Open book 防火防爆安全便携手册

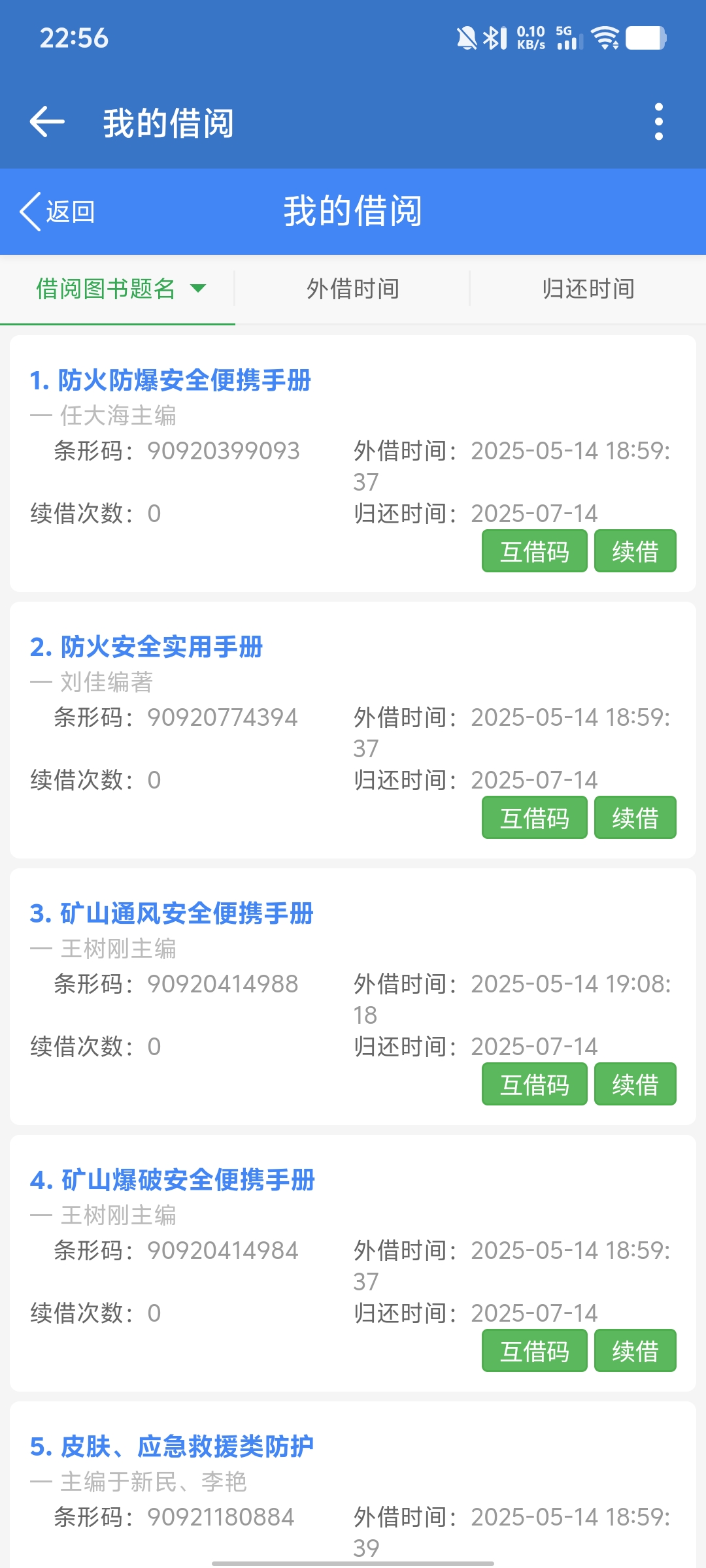[x=171, y=380]
